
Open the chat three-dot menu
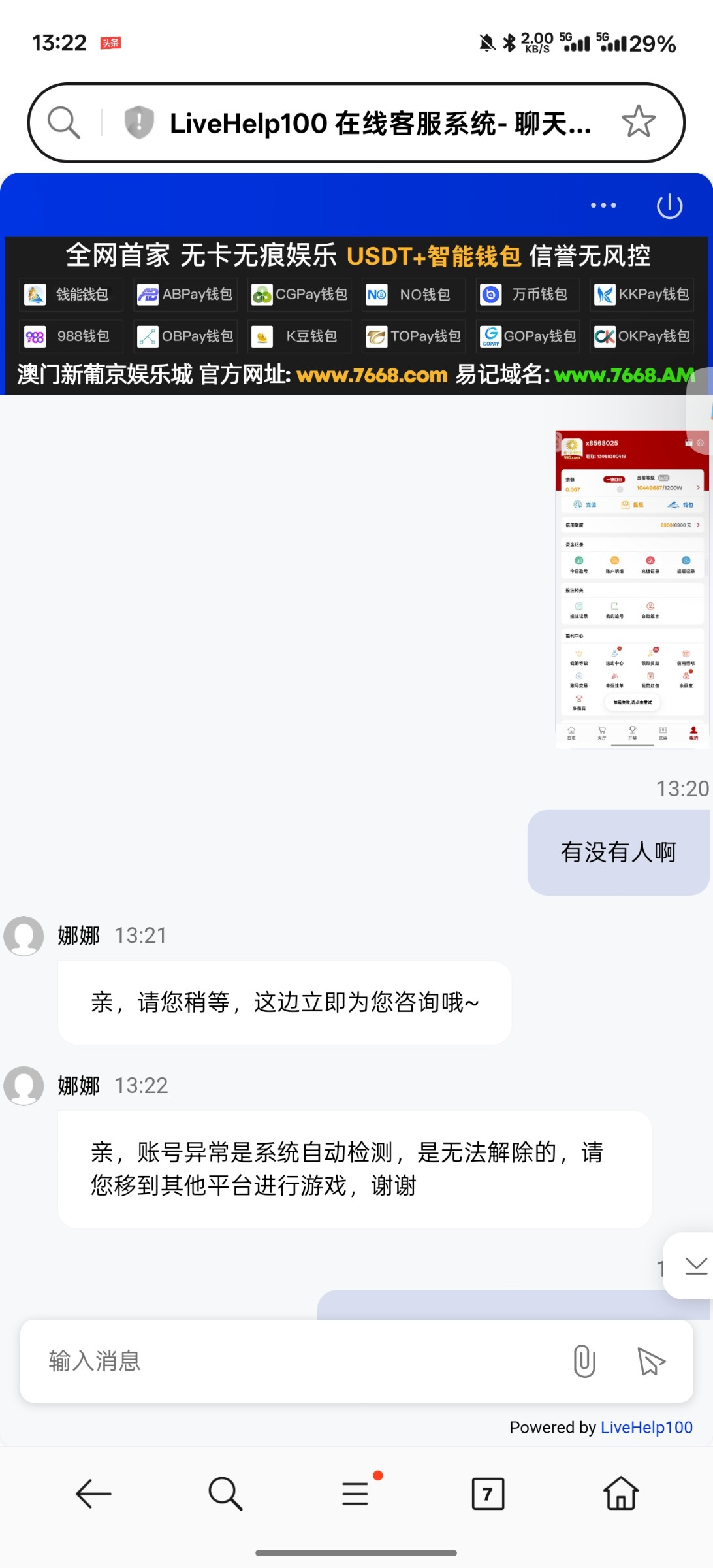(x=603, y=205)
